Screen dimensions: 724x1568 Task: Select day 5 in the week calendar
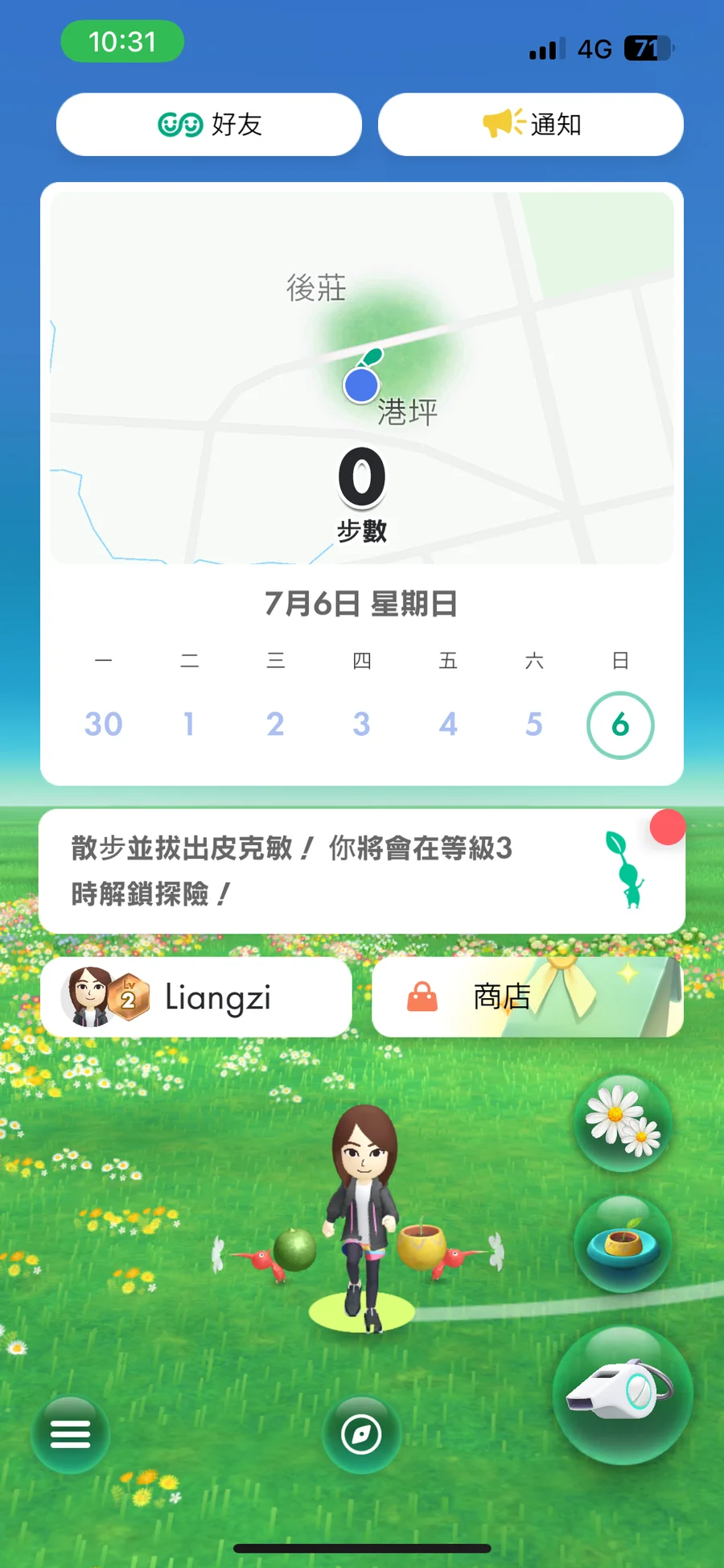click(533, 724)
